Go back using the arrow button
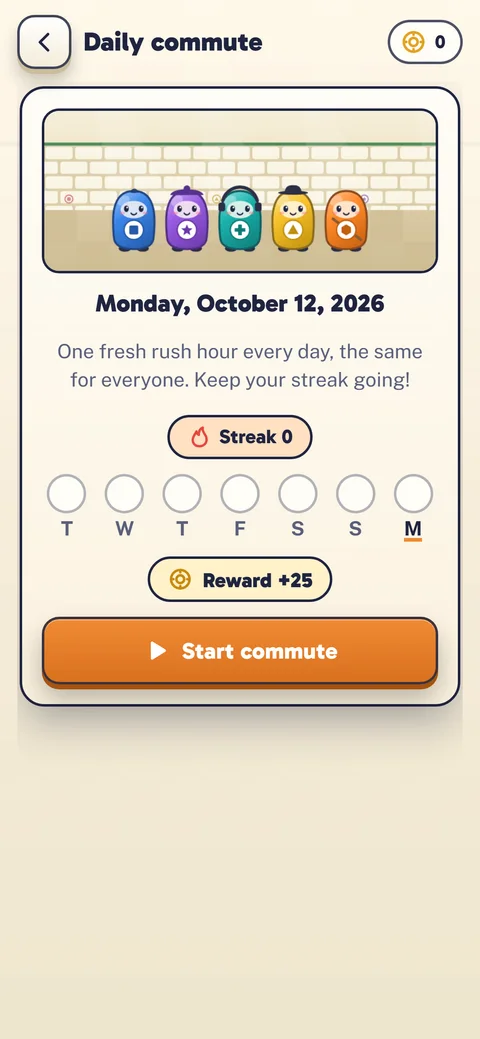 (x=44, y=42)
